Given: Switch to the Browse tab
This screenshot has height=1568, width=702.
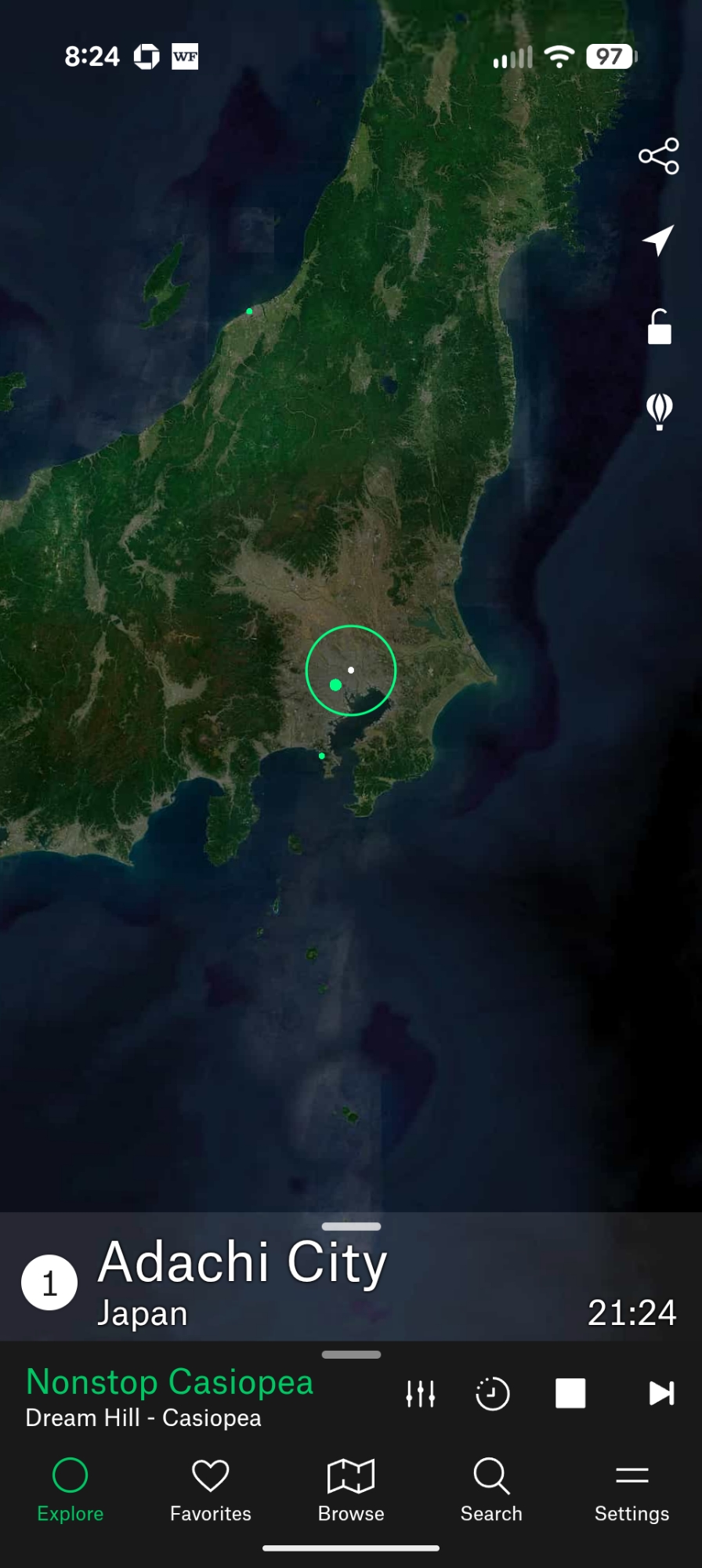Looking at the screenshot, I should pyautogui.click(x=351, y=1490).
